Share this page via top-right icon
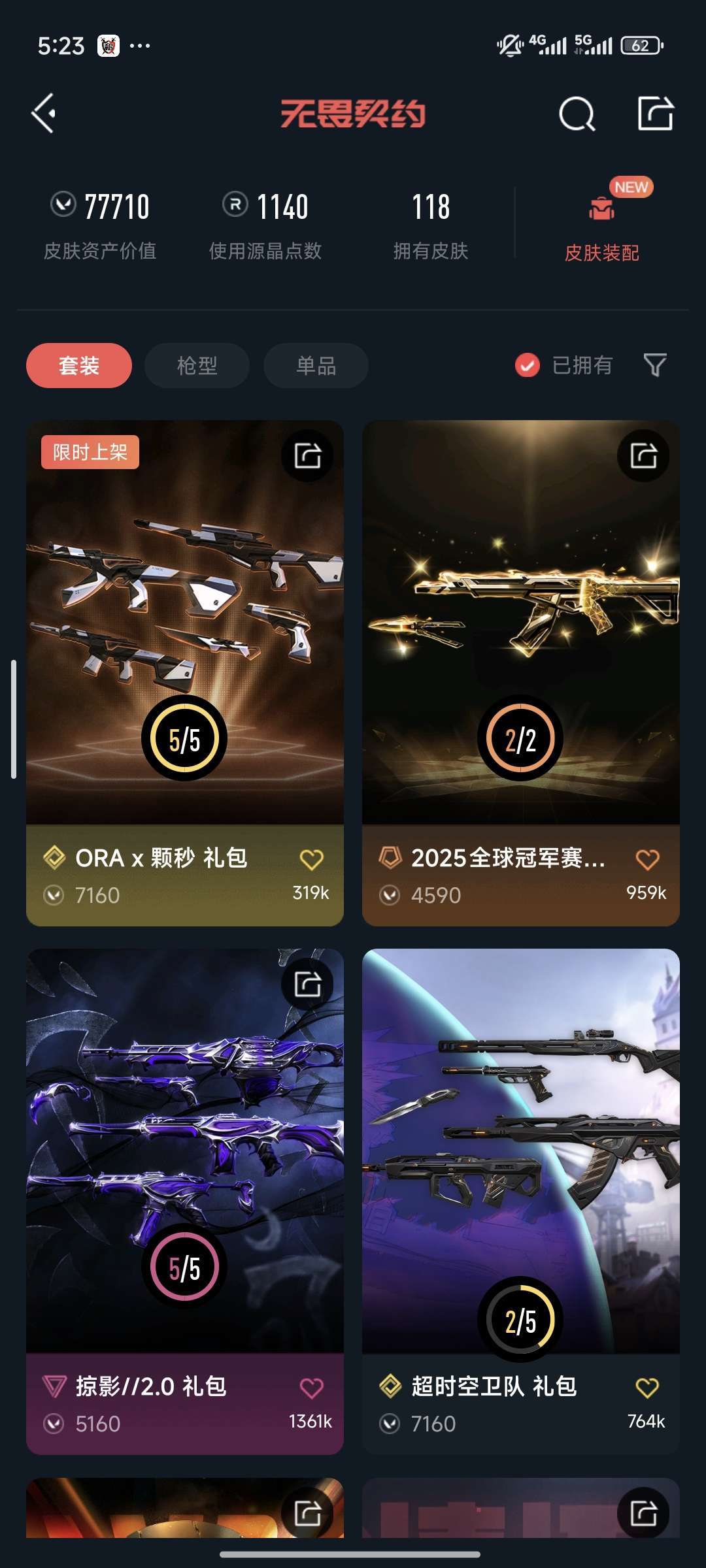This screenshot has height=1568, width=706. point(655,114)
